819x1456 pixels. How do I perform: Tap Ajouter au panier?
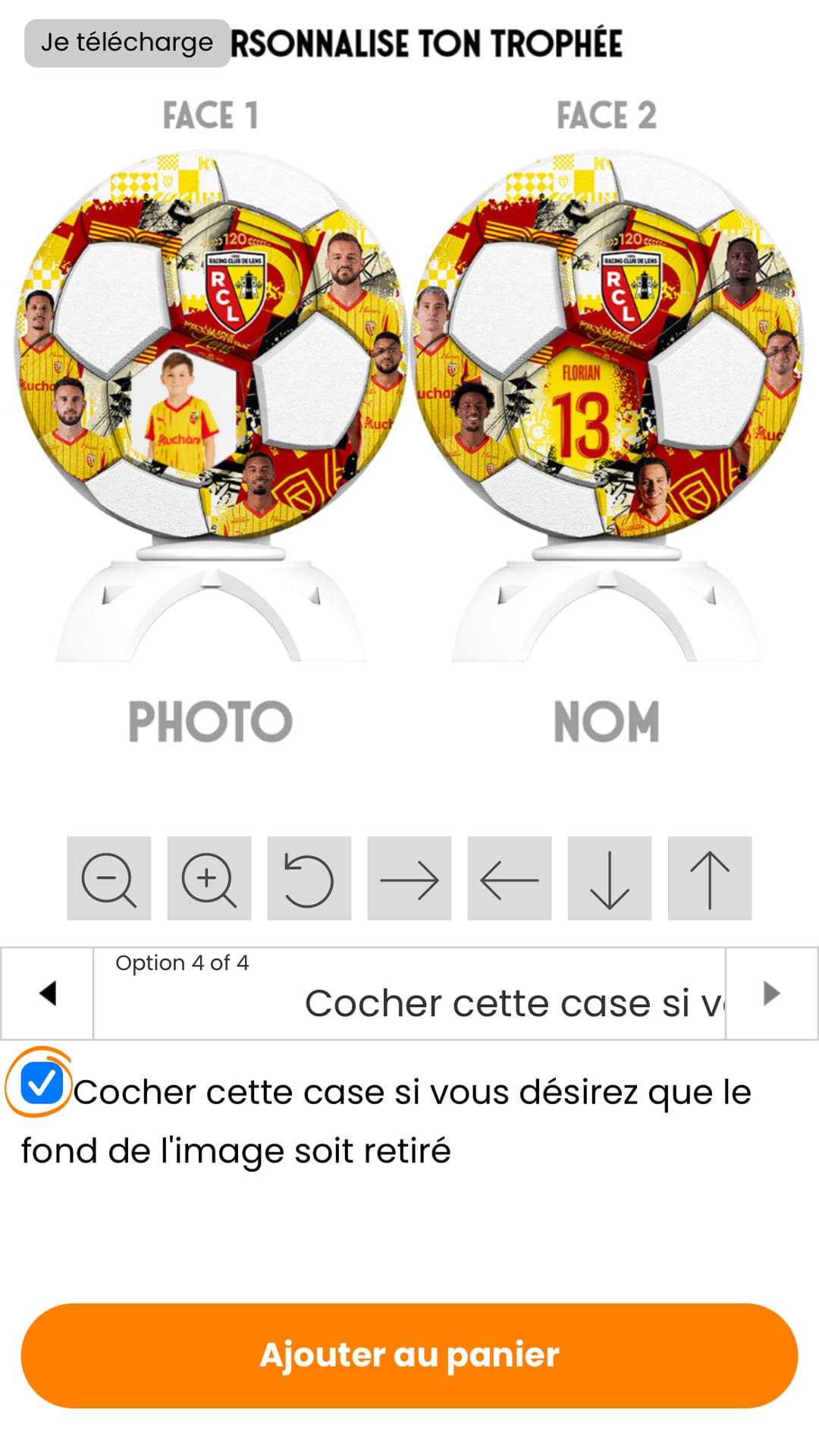[409, 1355]
